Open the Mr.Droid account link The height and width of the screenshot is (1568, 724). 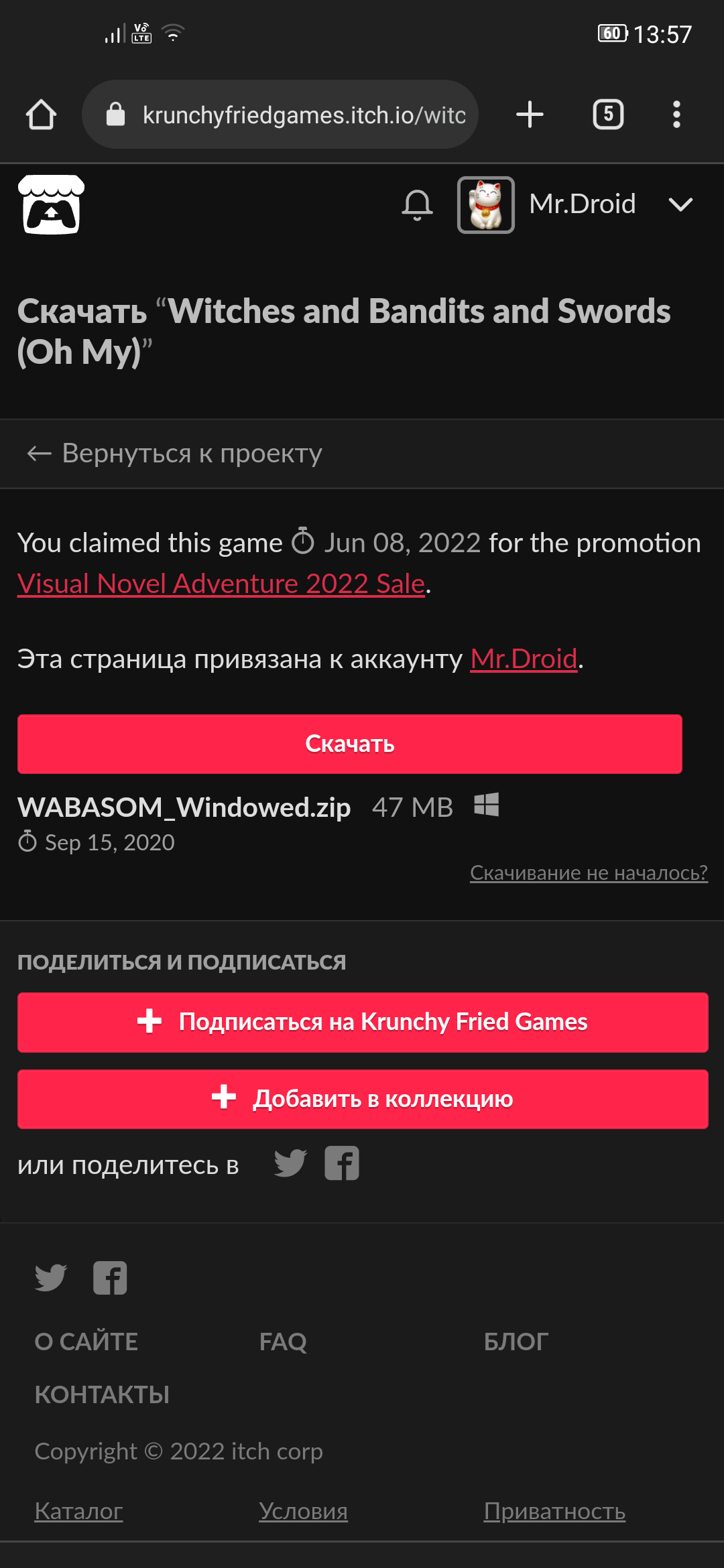pyautogui.click(x=524, y=659)
